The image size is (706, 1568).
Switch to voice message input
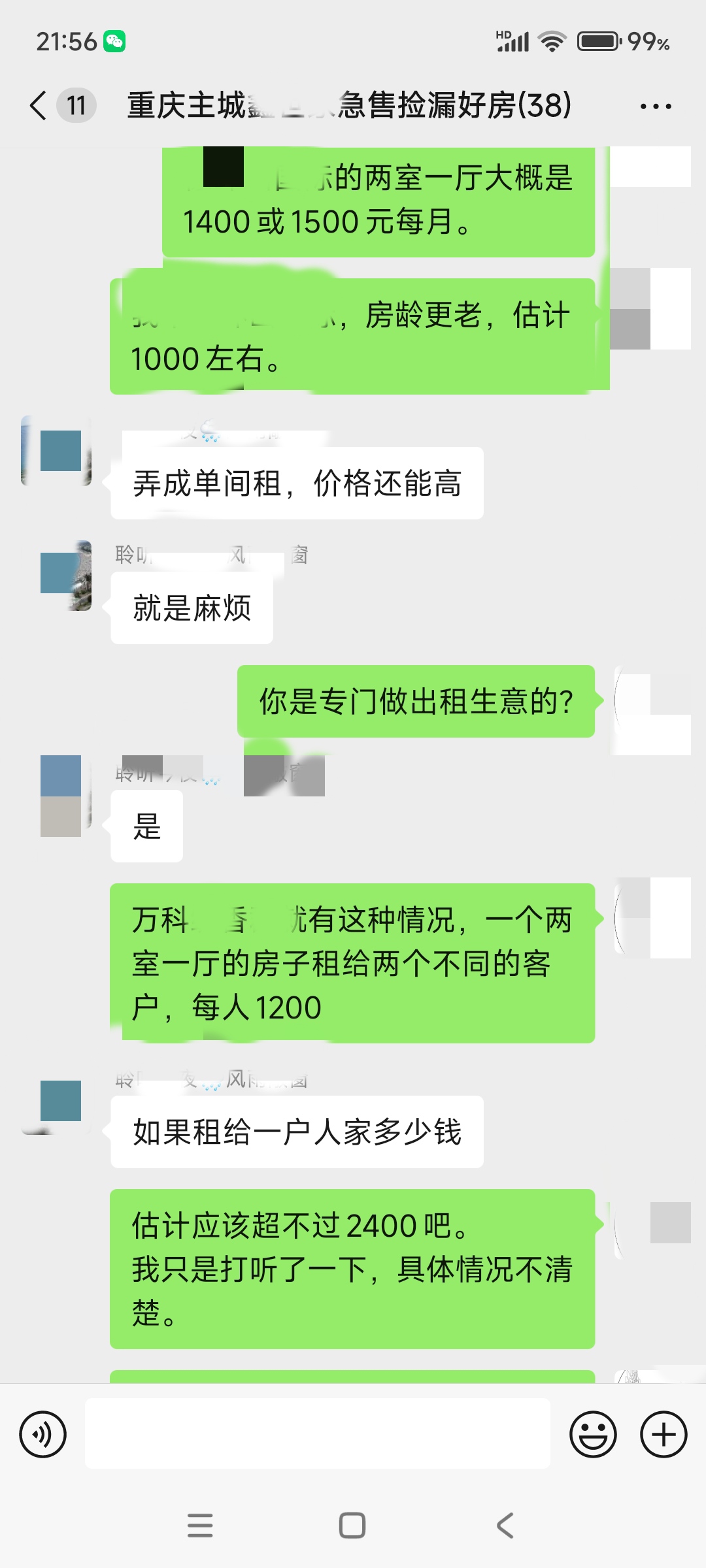(43, 1435)
